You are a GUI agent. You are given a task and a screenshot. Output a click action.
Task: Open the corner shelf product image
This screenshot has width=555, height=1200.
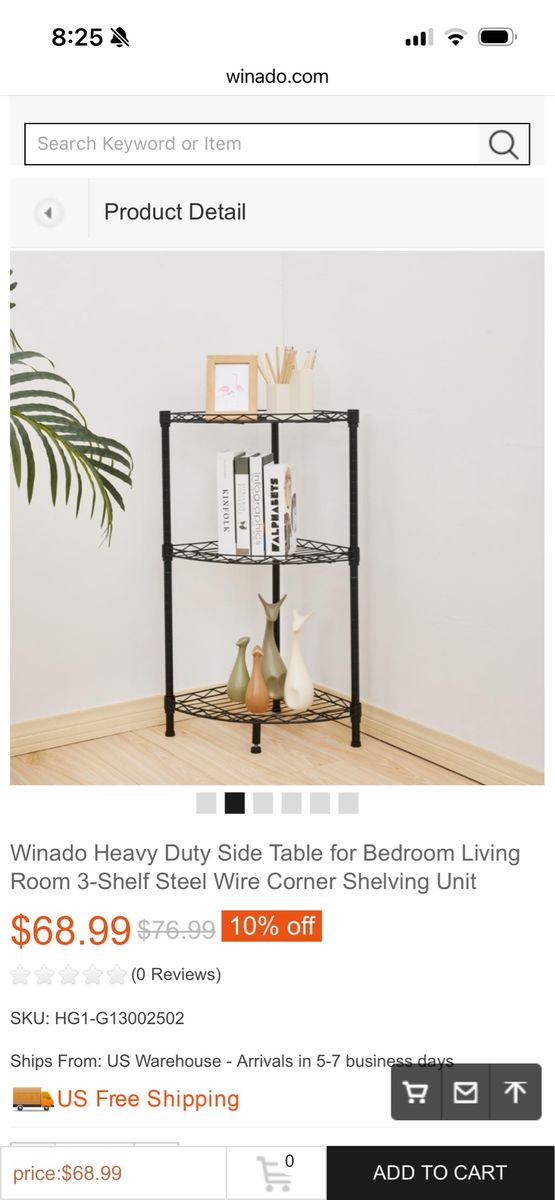[x=277, y=518]
